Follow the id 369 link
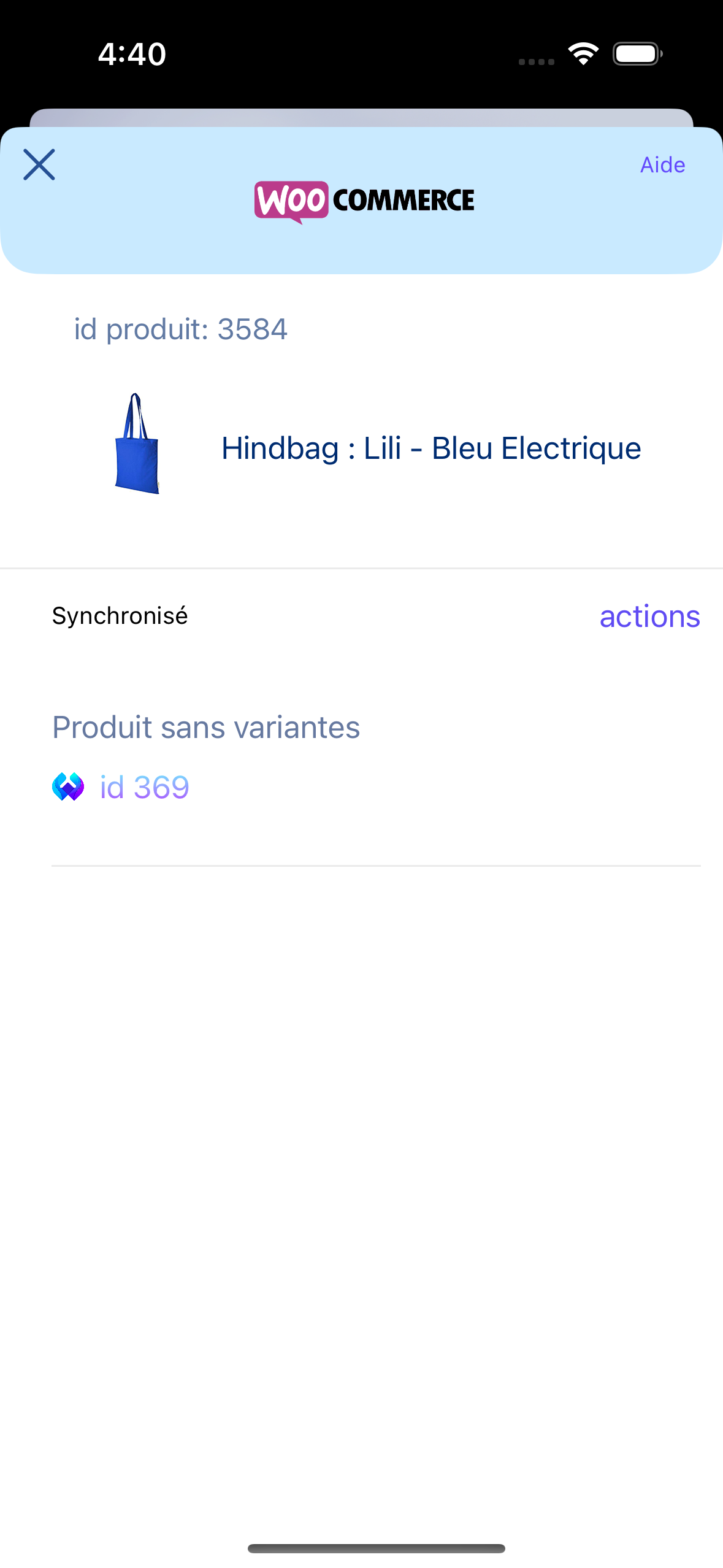The height and width of the screenshot is (1568, 723). tap(143, 787)
